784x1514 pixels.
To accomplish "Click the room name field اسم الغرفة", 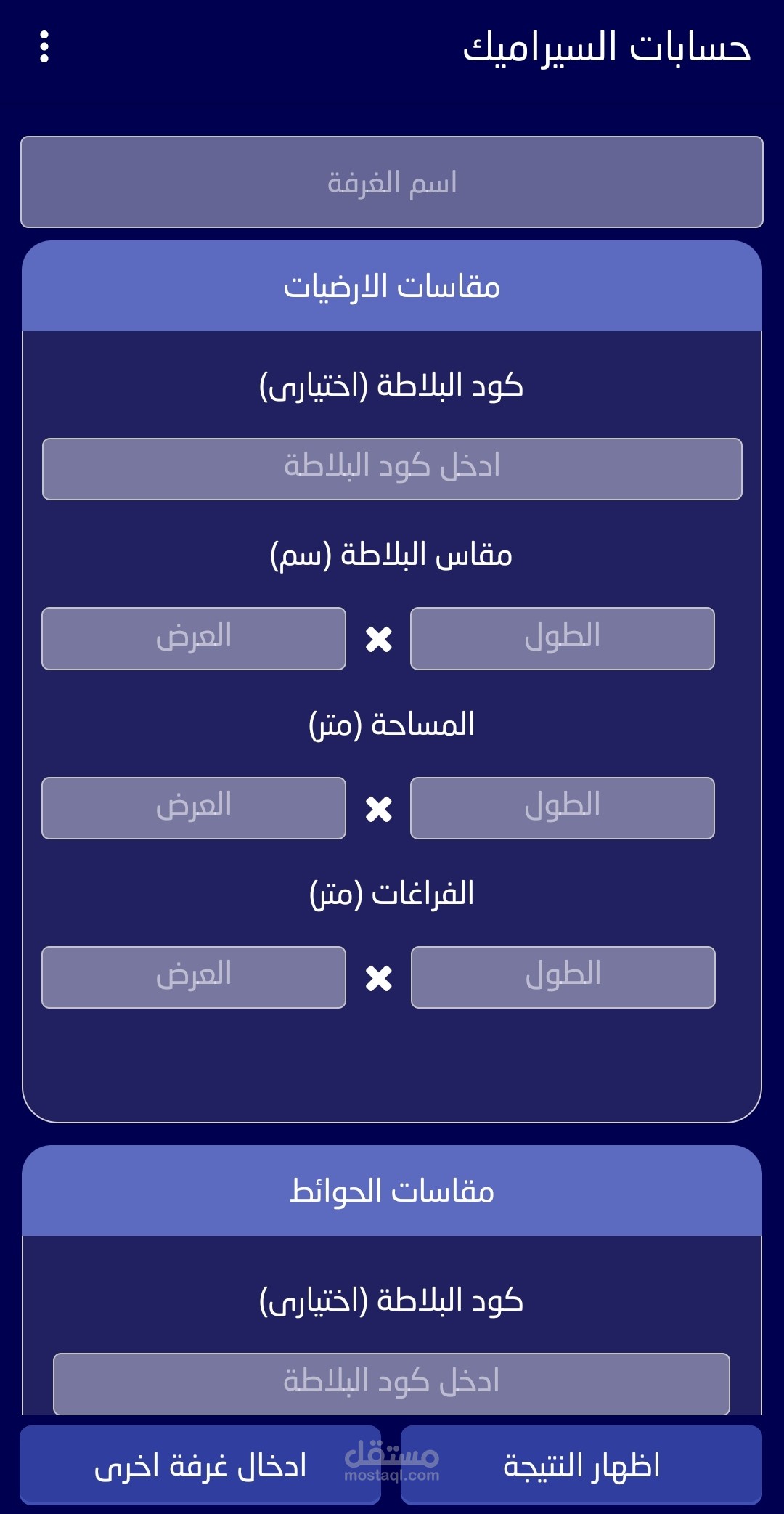I will pos(392,182).
